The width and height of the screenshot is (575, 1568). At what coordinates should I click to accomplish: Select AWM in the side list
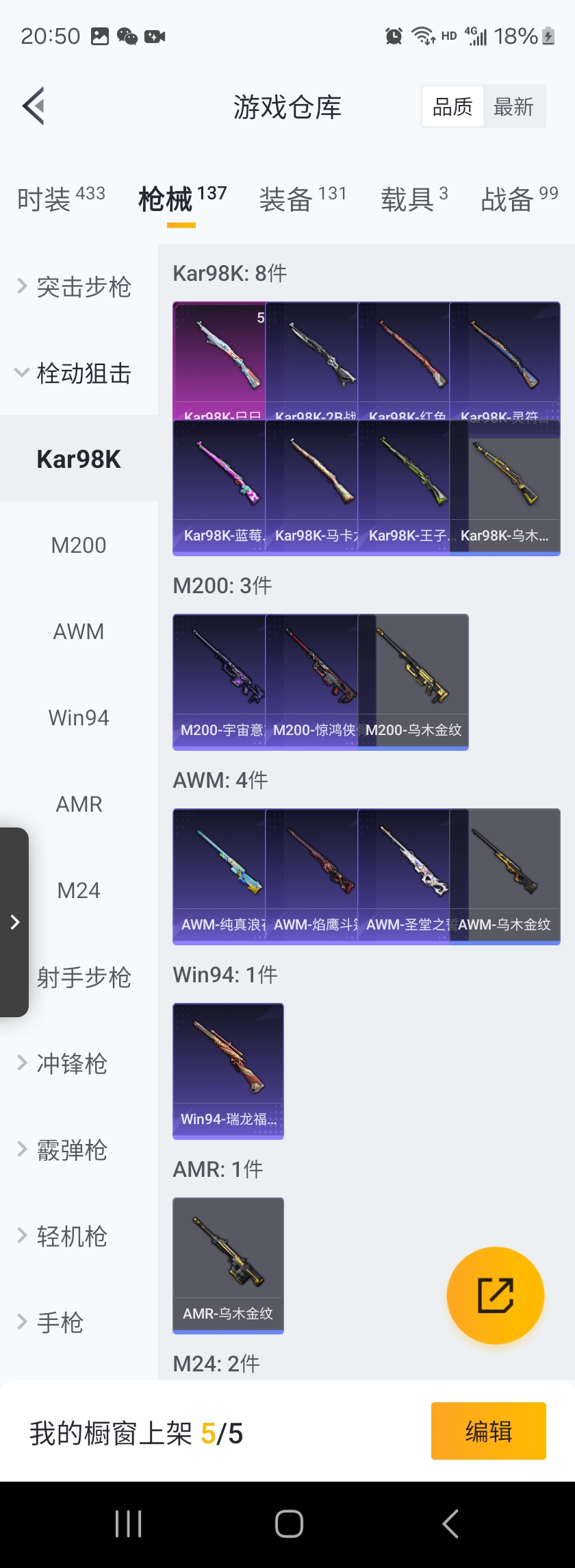pos(79,632)
